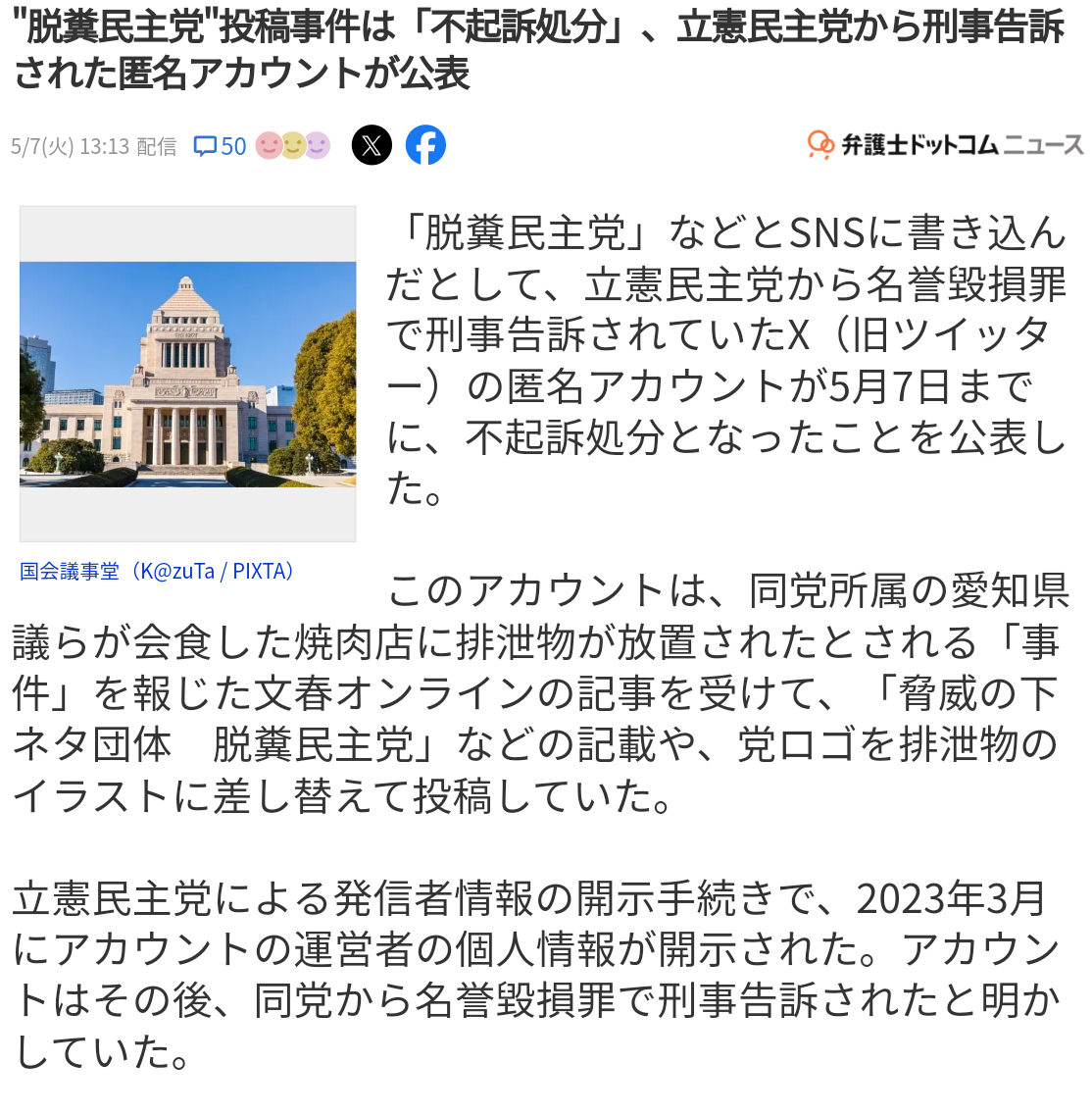Image resolution: width=1092 pixels, height=1115 pixels.
Task: Open the 50 comments
Action: click(x=221, y=147)
